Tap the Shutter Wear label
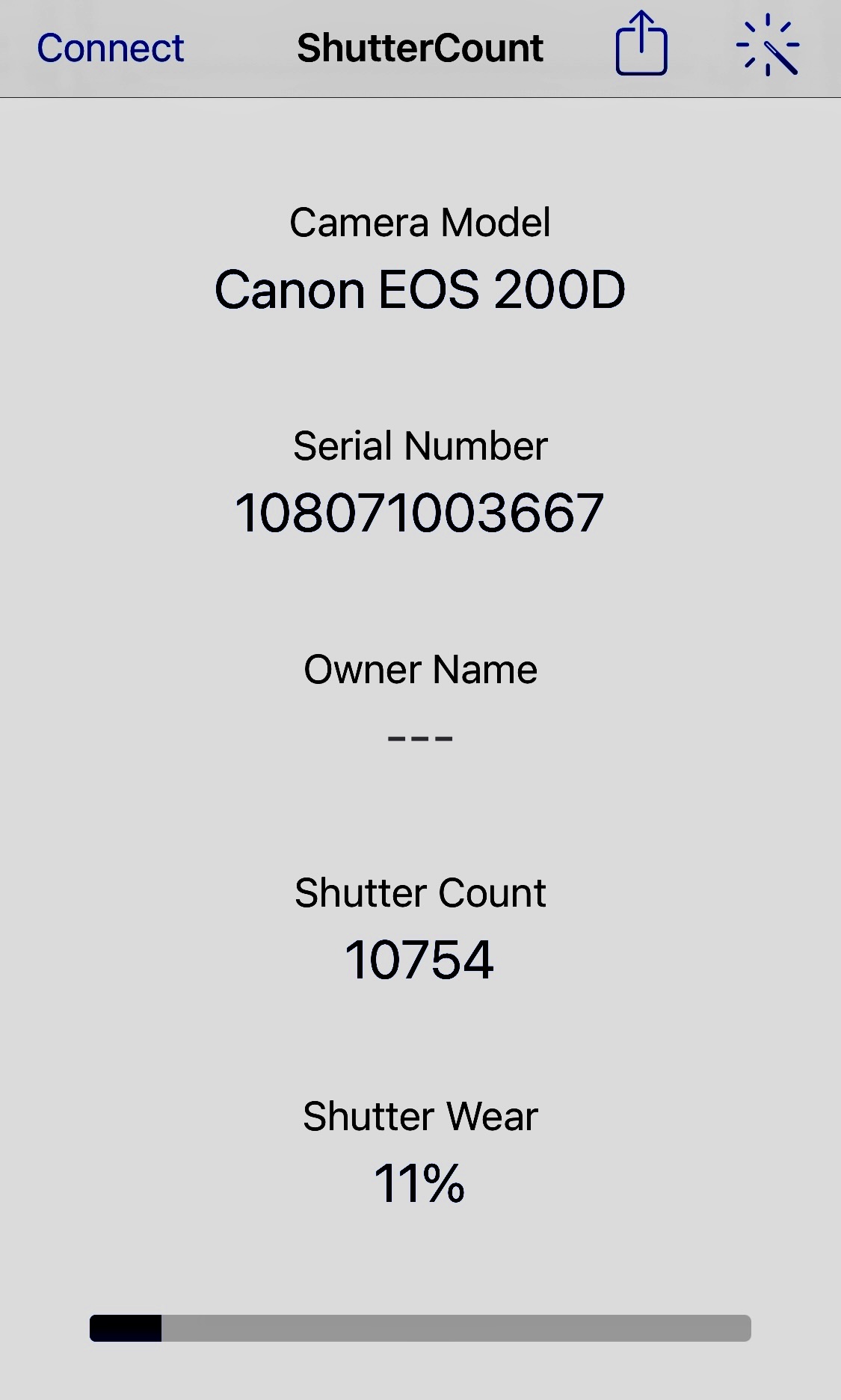Image resolution: width=841 pixels, height=1400 pixels. 419,1116
